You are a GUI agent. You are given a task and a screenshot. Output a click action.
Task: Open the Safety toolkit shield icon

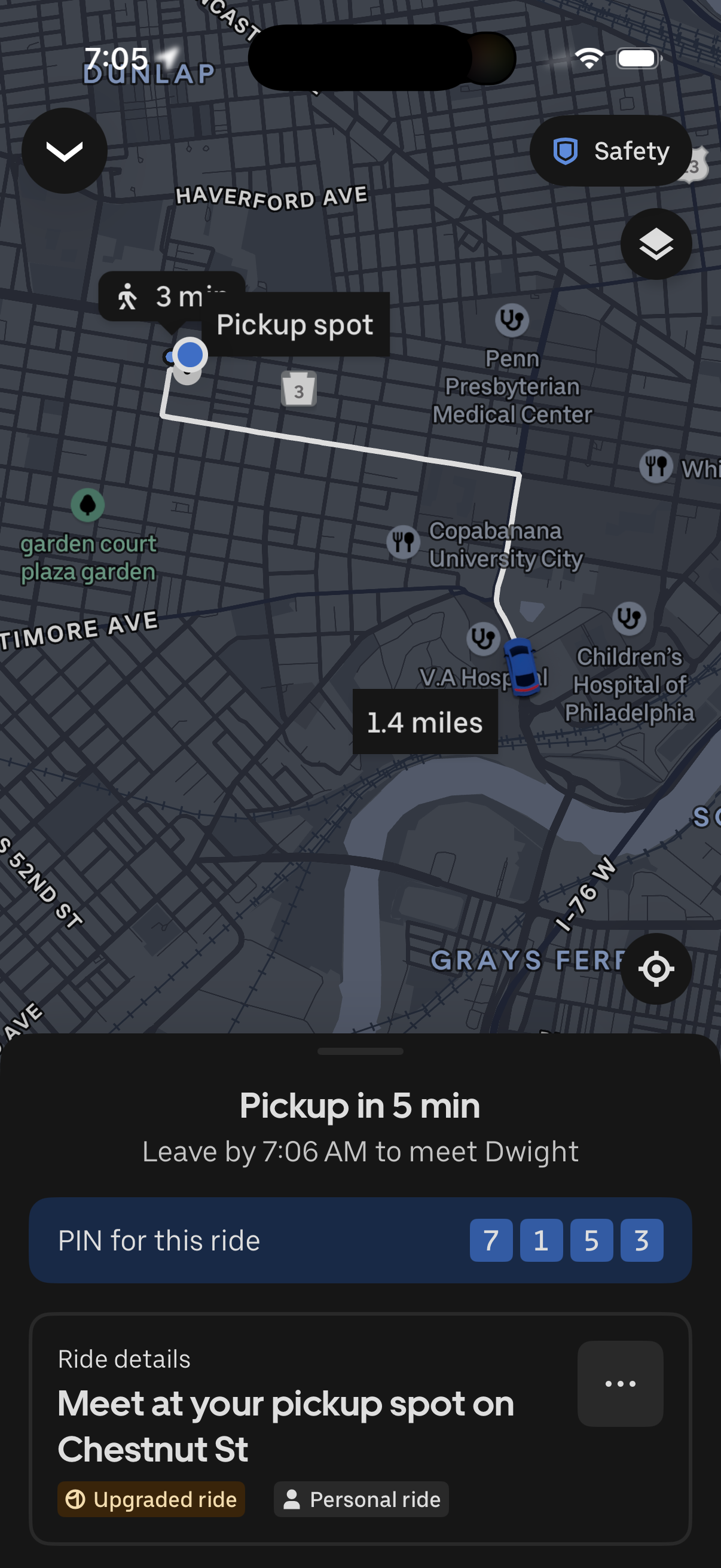pos(566,150)
